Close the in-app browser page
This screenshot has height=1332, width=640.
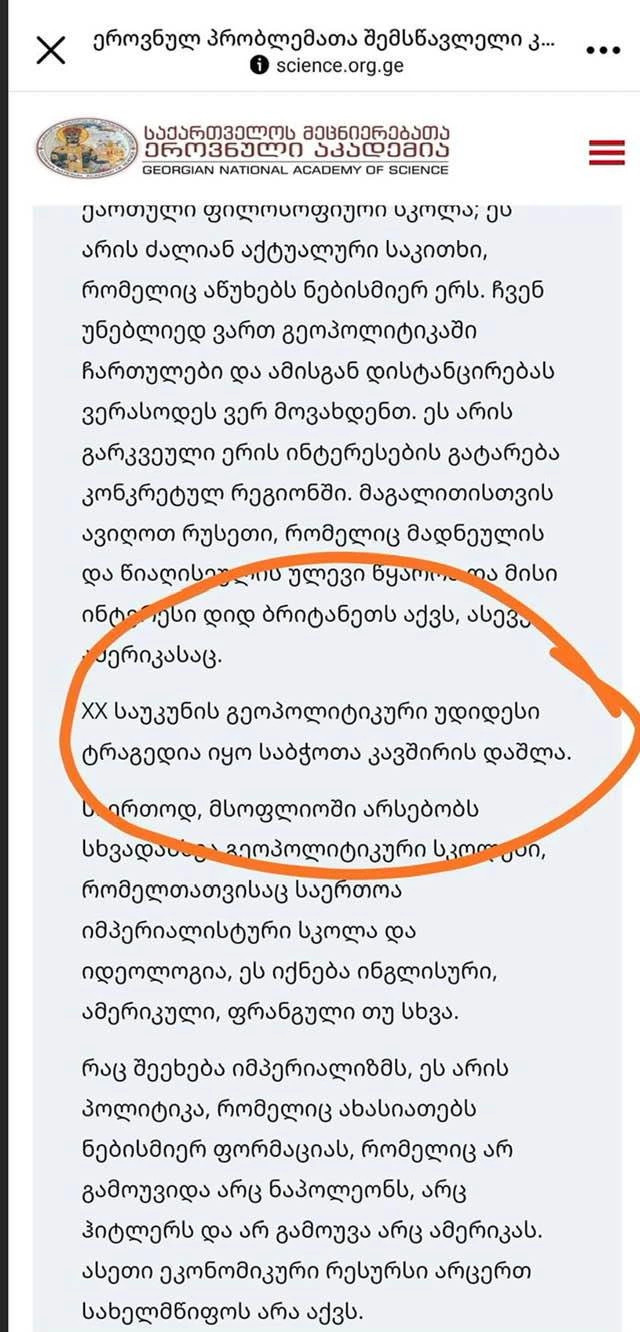point(51,51)
